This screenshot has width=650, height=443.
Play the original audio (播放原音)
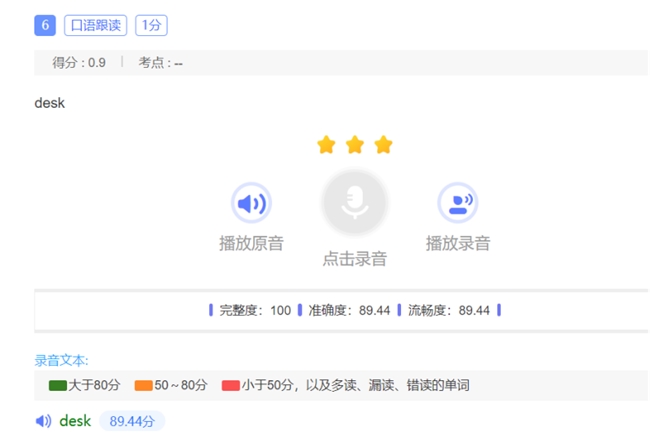[x=251, y=204]
